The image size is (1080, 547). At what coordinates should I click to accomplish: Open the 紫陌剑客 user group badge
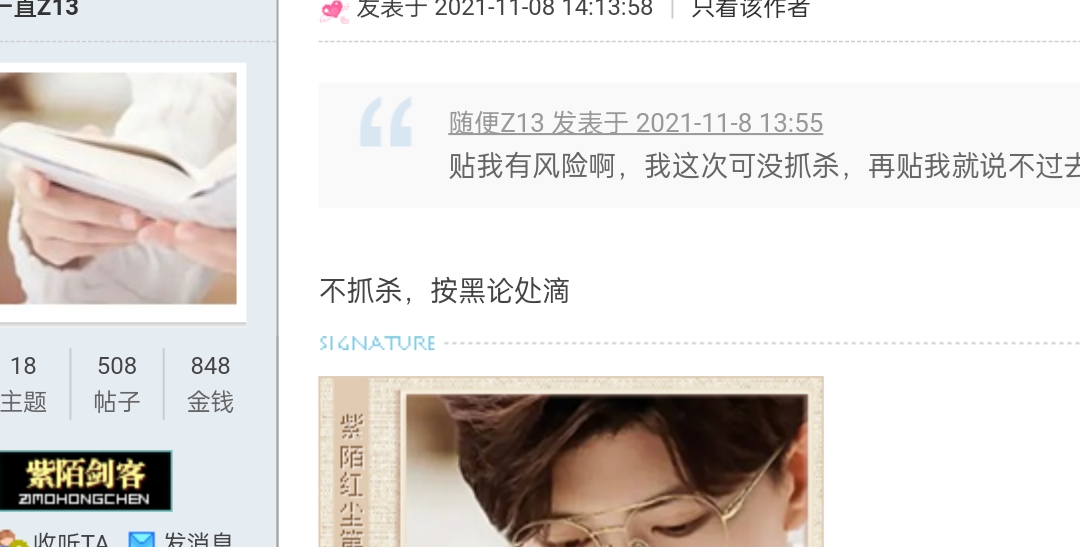coord(85,481)
